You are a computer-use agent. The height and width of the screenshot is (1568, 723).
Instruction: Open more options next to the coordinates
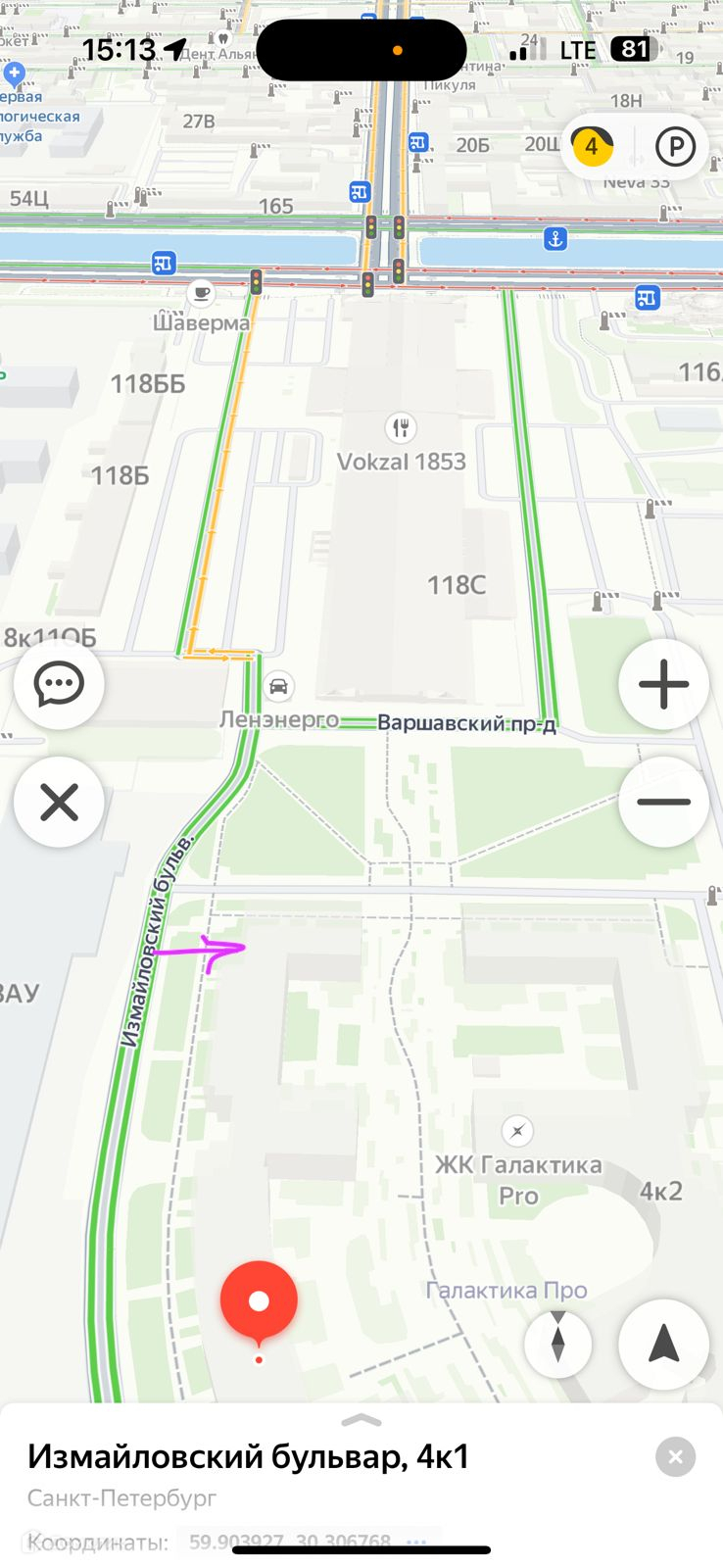click(416, 1543)
